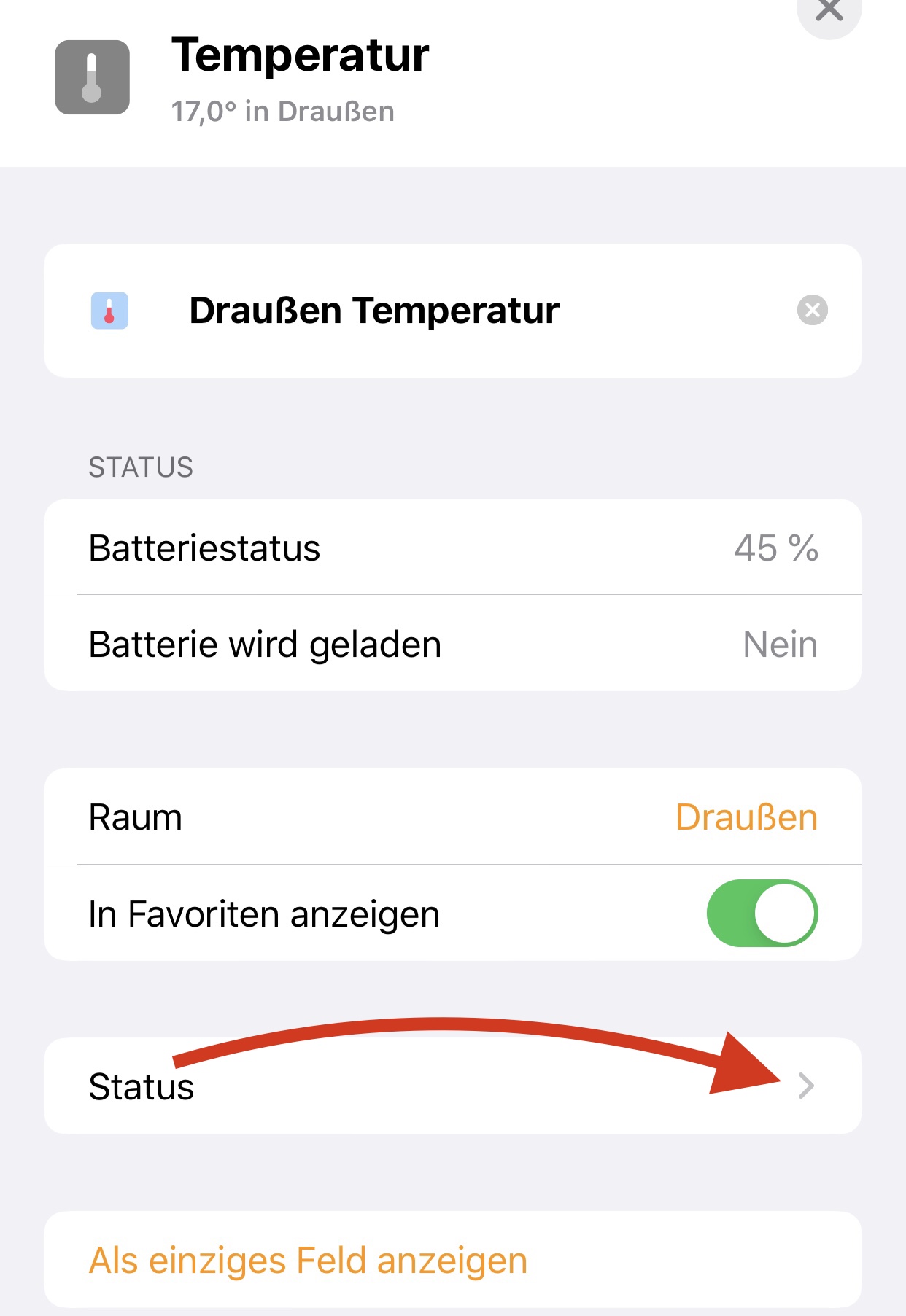The width and height of the screenshot is (906, 1316).
Task: Open the Status row with chevron
Action: pyautogui.click(x=452, y=1086)
